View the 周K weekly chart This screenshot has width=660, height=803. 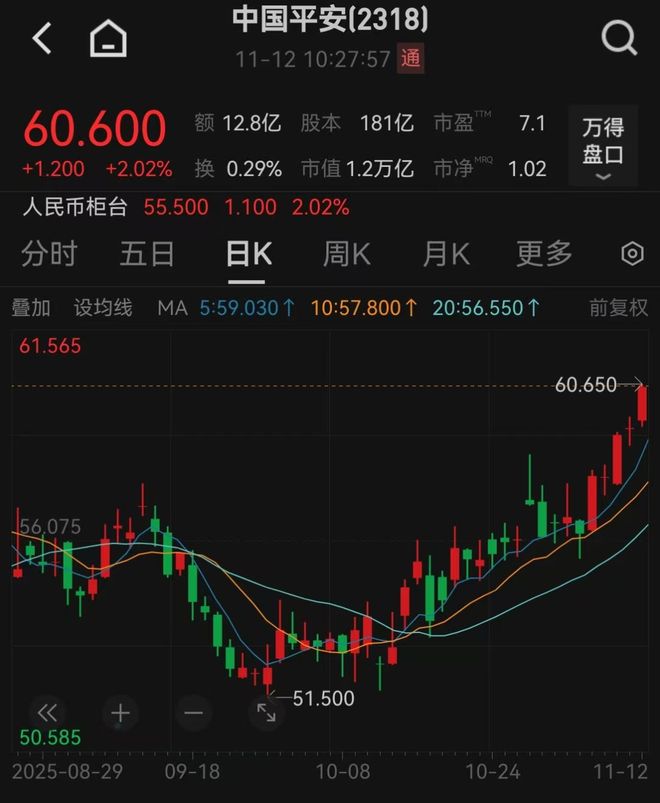tap(346, 254)
